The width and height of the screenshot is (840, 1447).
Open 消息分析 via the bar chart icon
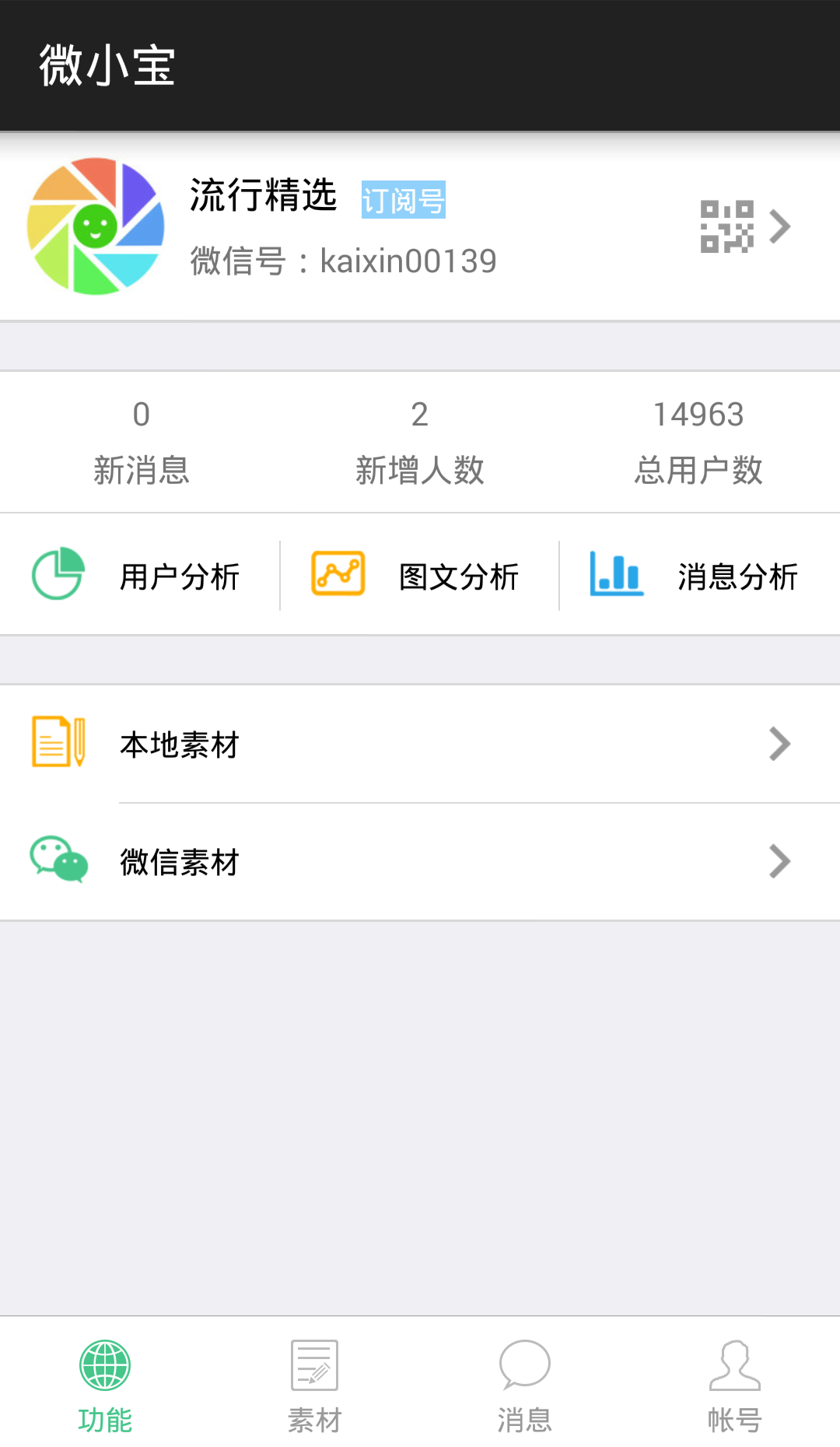point(614,574)
